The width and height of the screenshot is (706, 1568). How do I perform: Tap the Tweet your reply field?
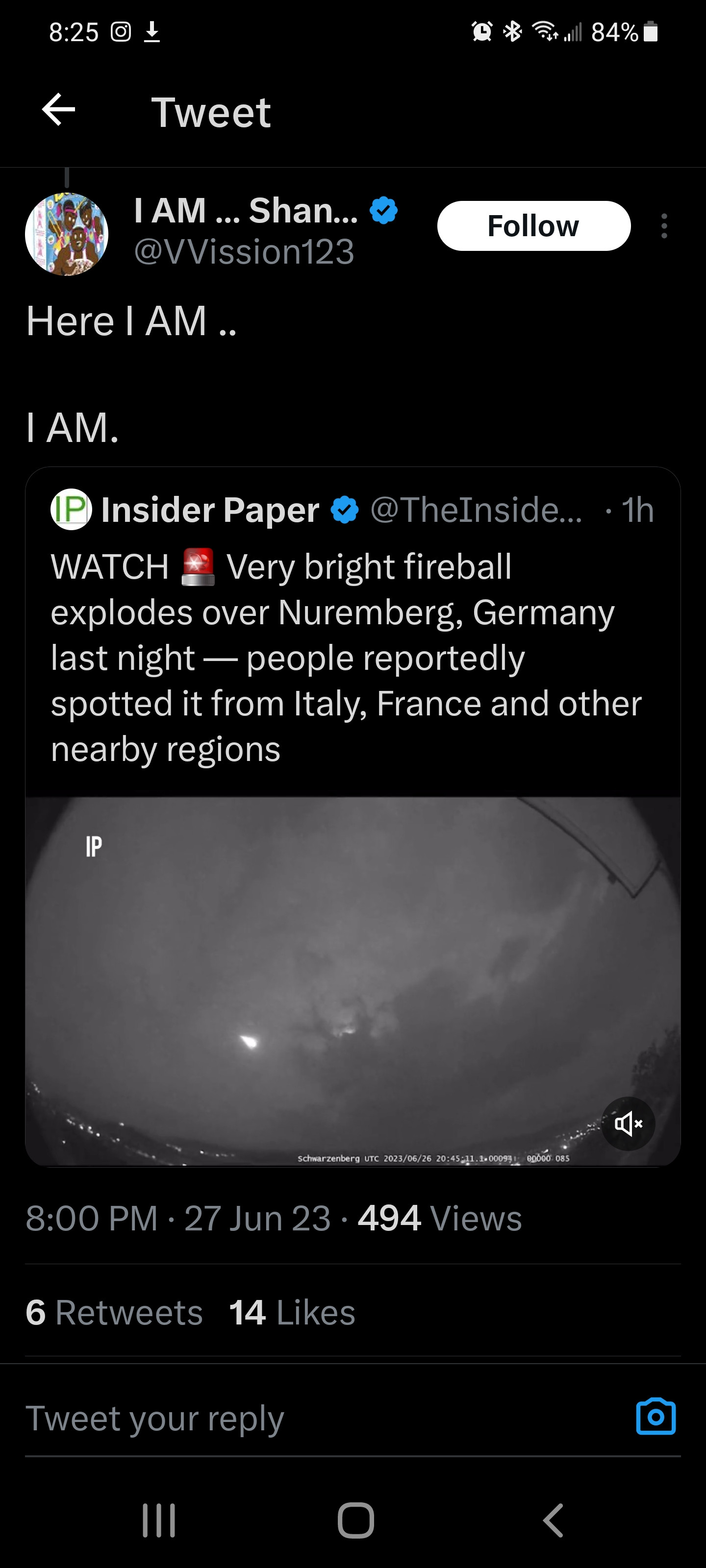[x=304, y=1419]
